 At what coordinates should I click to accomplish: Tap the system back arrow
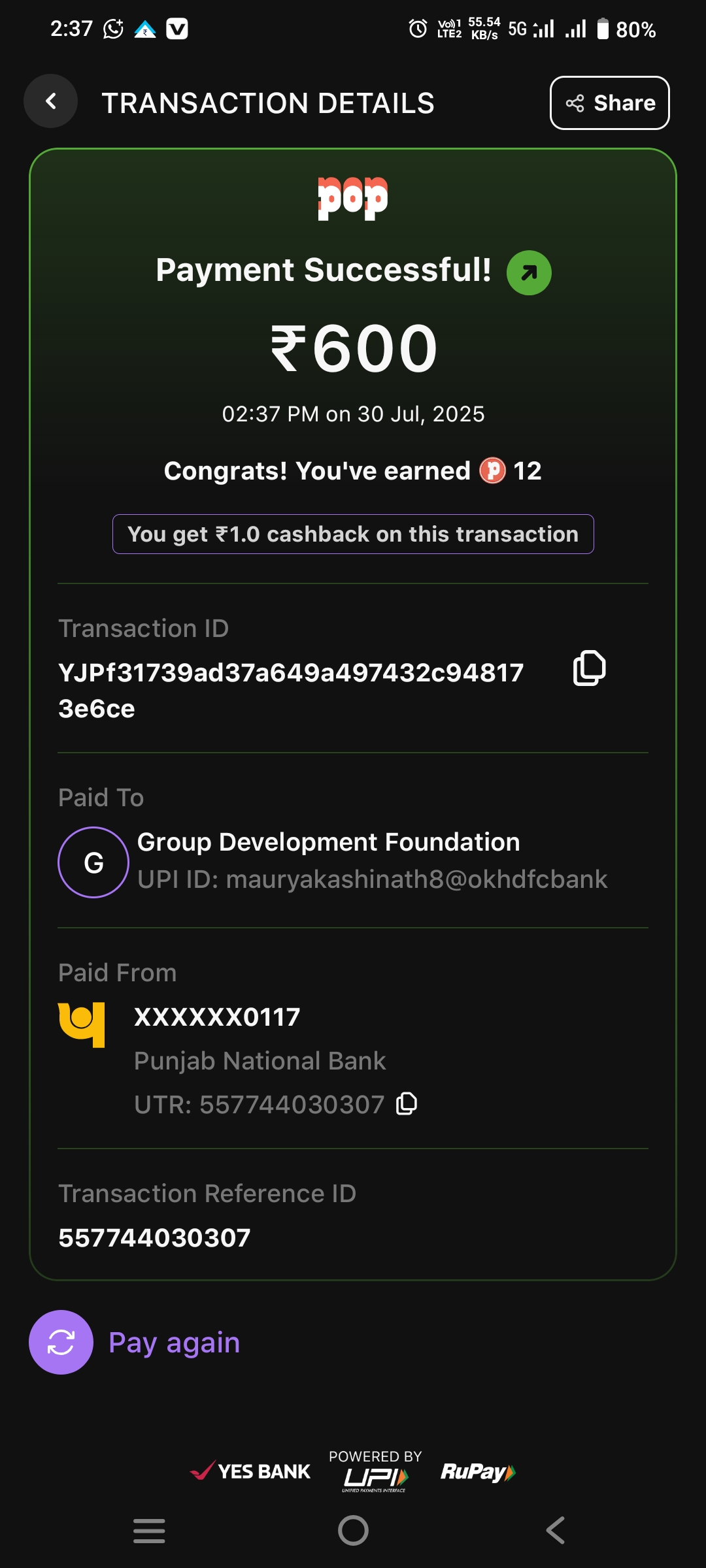555,1530
